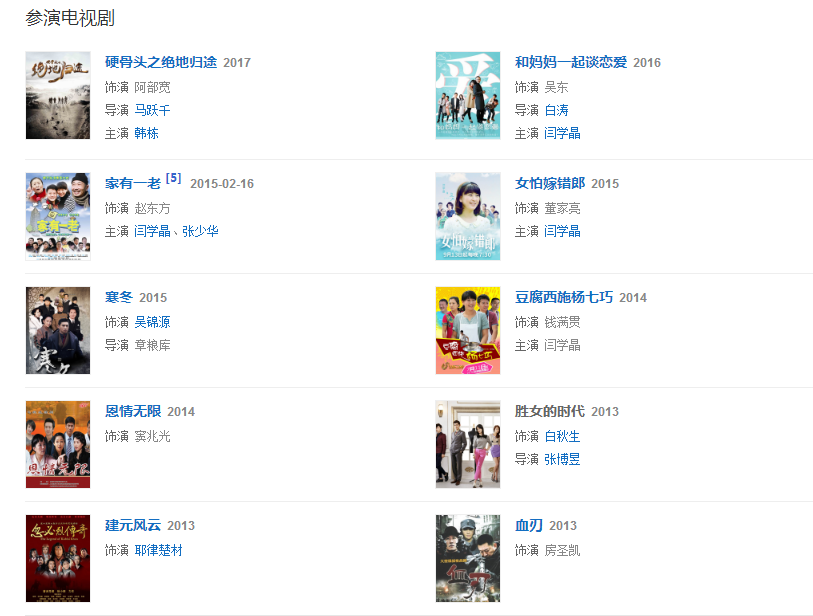Screen dimensions: 813x616
Task: Open the 和妈妈一起谈恋爱 title link
Action: tap(570, 62)
